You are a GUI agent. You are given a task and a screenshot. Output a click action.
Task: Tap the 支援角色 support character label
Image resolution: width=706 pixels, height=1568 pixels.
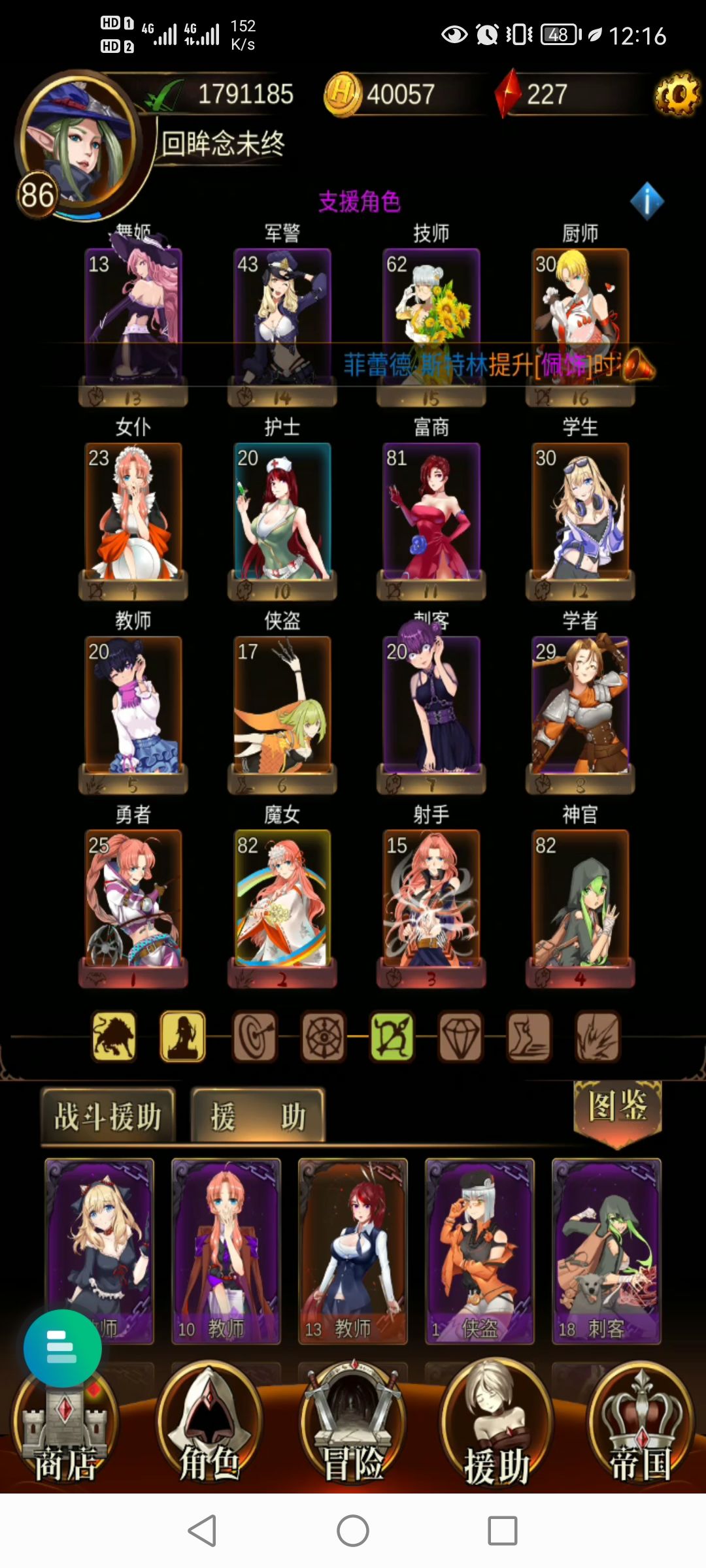[x=360, y=201]
